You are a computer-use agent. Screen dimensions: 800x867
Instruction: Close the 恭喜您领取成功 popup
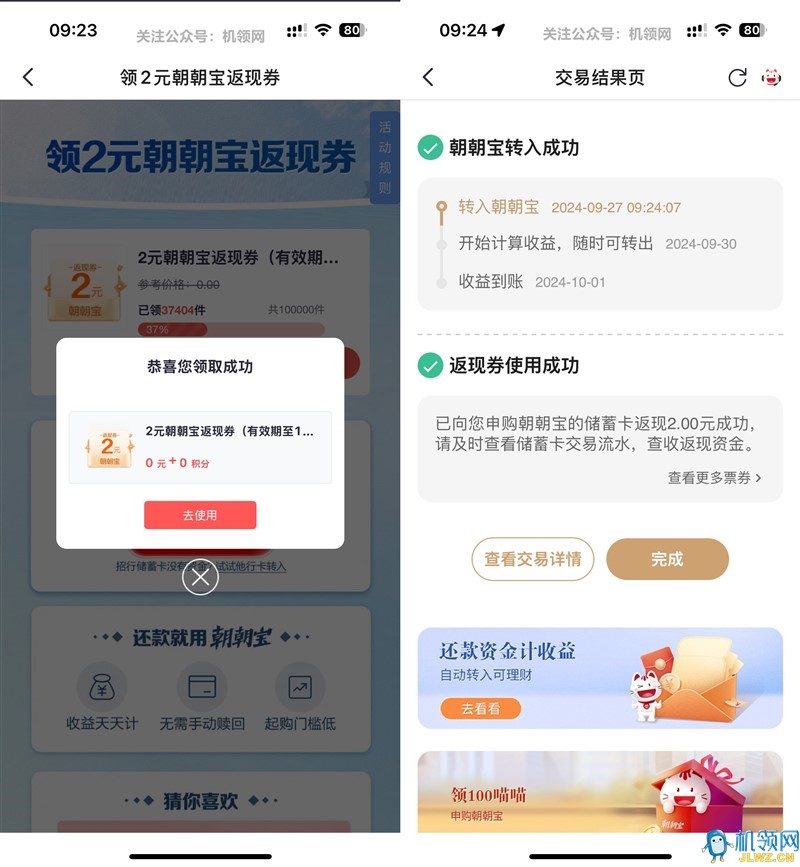coord(200,577)
